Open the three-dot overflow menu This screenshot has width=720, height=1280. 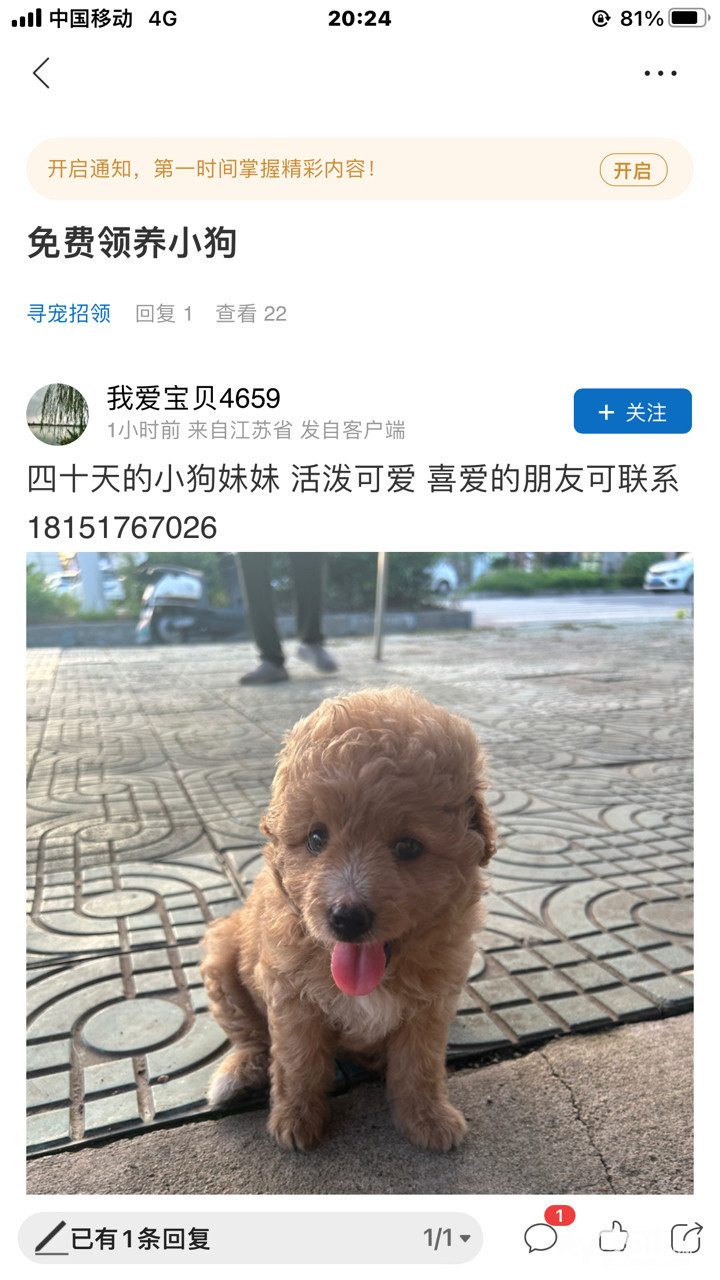tap(660, 73)
